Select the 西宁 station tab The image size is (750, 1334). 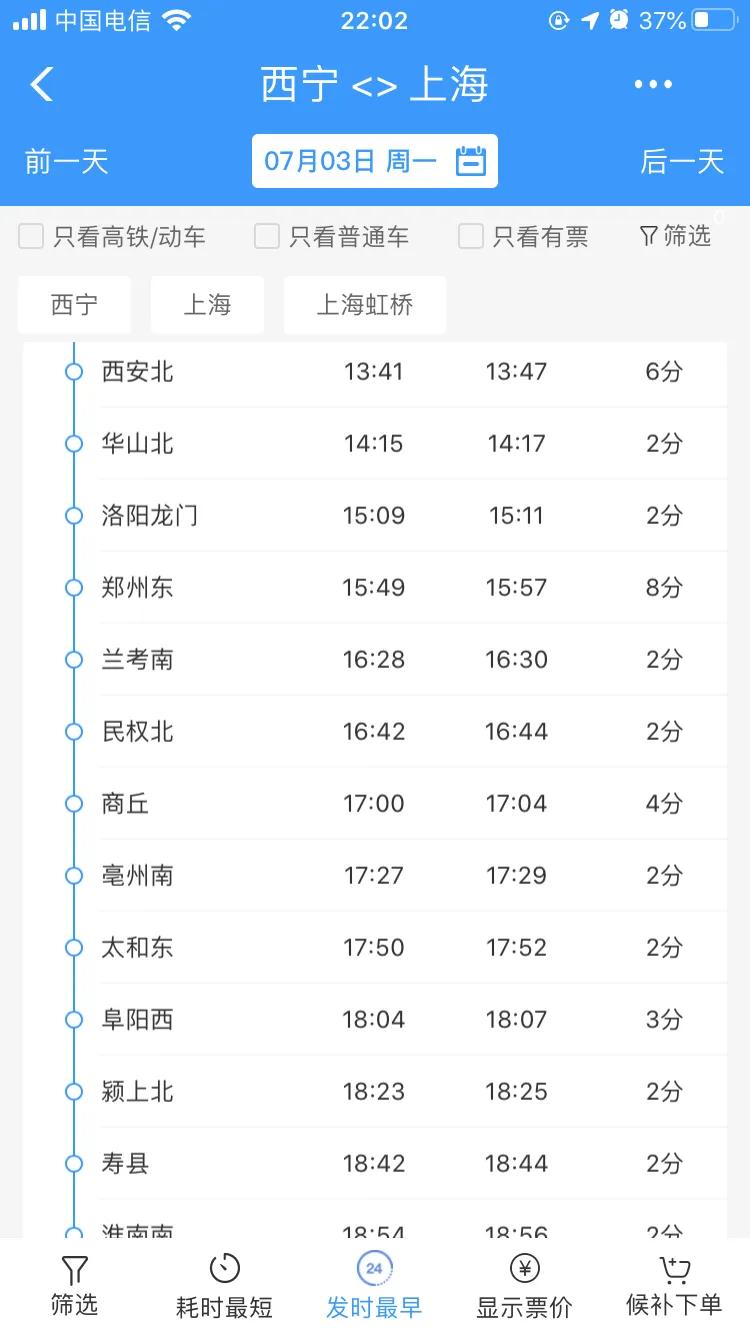74,305
